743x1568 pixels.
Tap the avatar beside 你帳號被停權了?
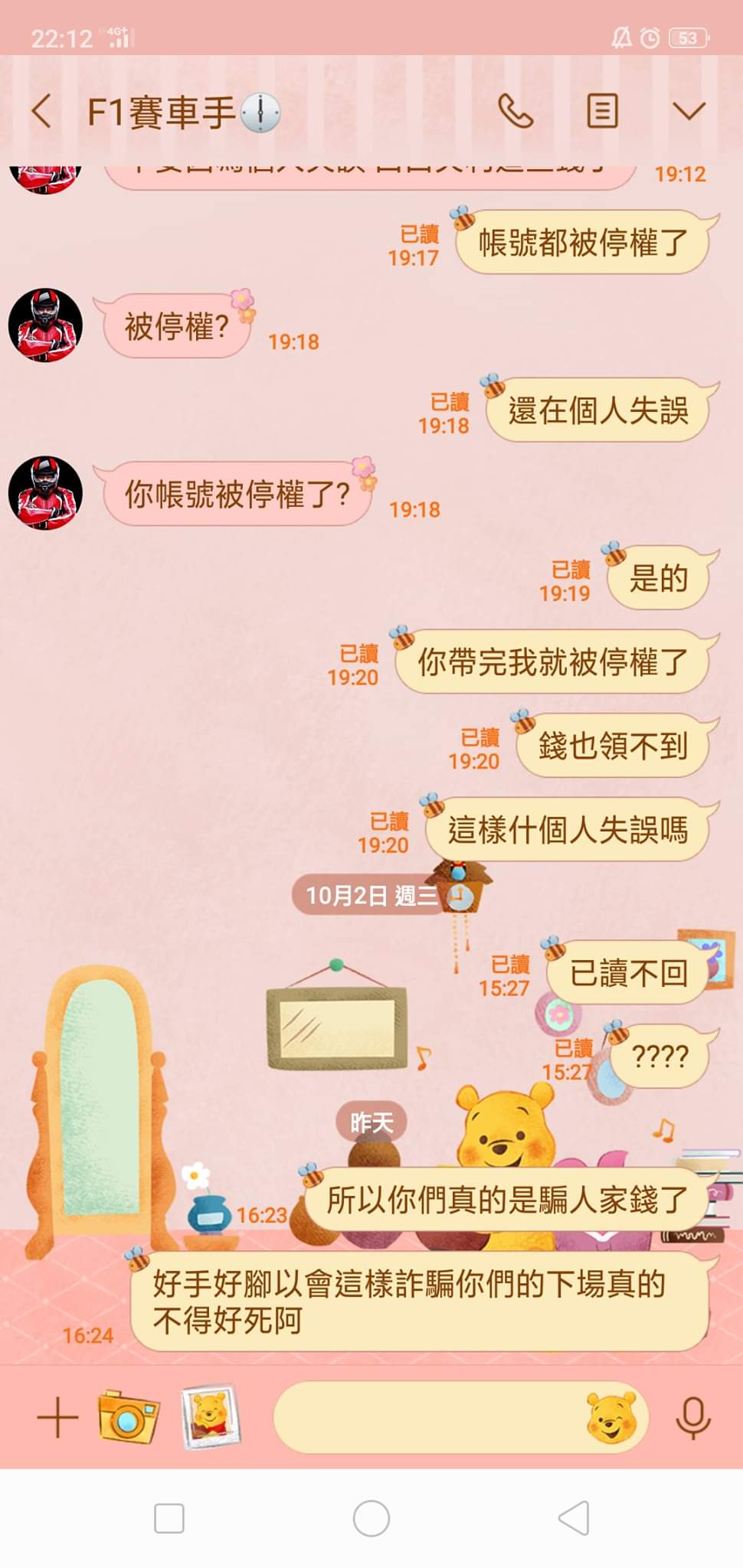45,493
